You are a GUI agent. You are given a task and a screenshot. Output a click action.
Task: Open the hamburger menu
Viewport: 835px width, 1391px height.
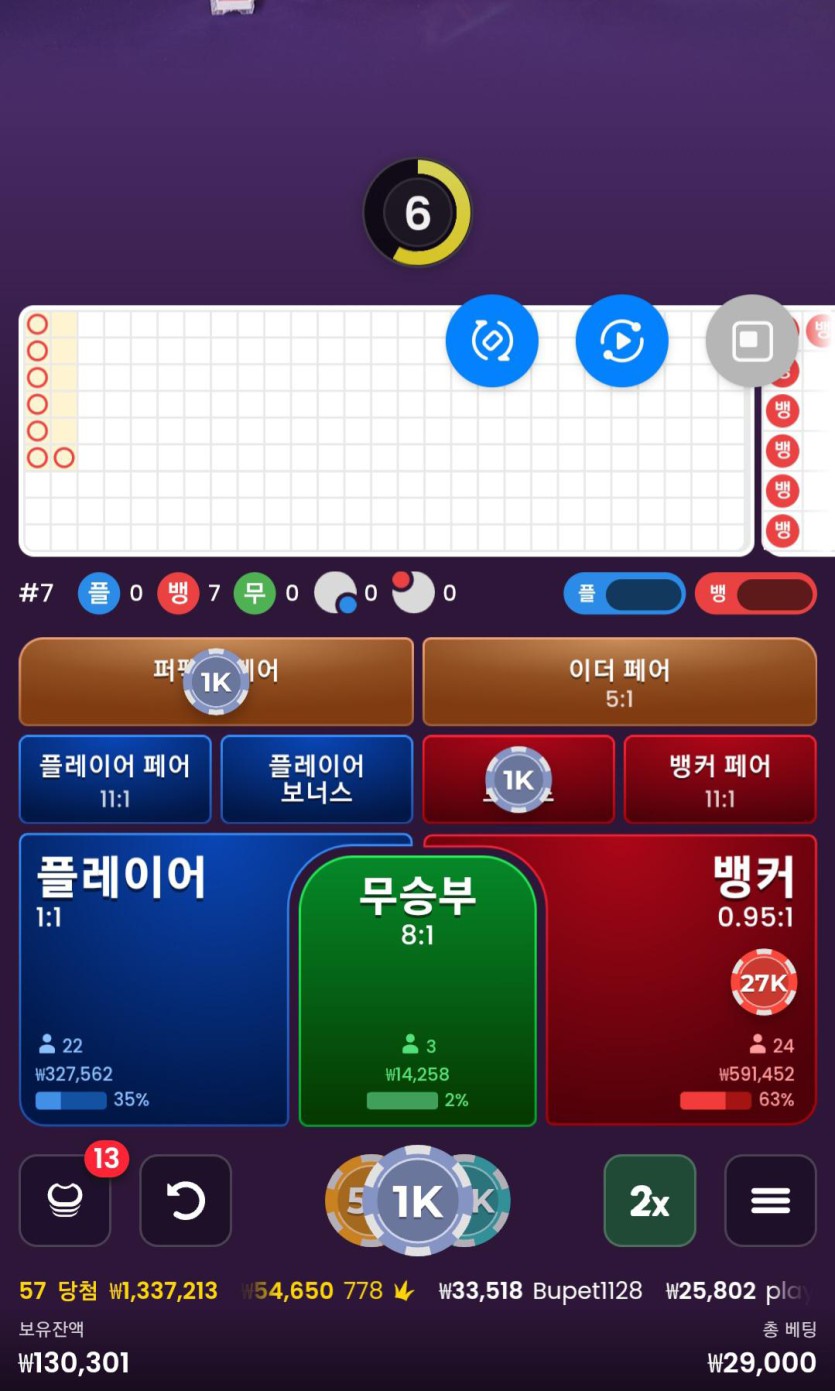[770, 1200]
